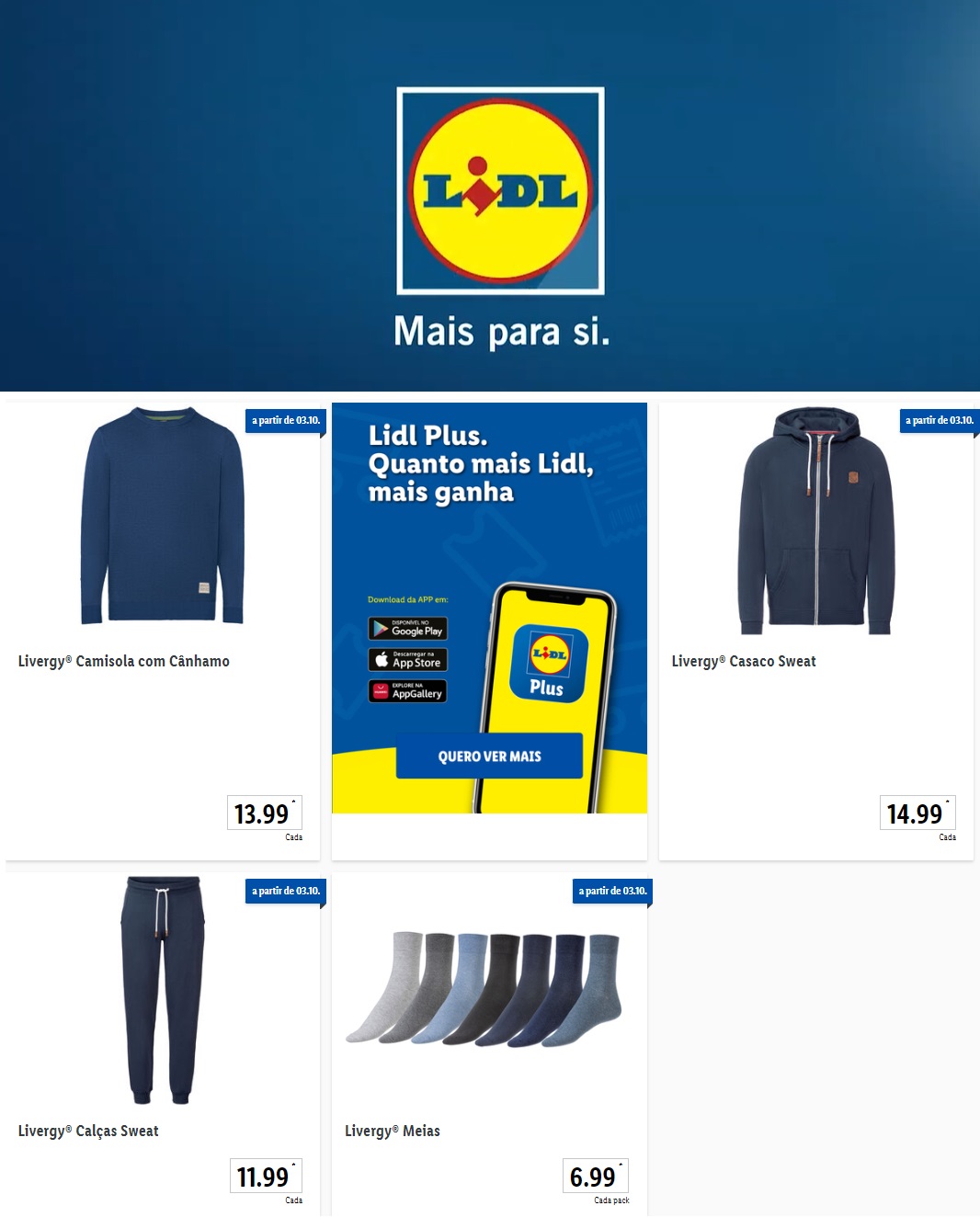Open the Livergy Casaco Sweat product card
Image resolution: width=980 pixels, height=1217 pixels.
815,552
